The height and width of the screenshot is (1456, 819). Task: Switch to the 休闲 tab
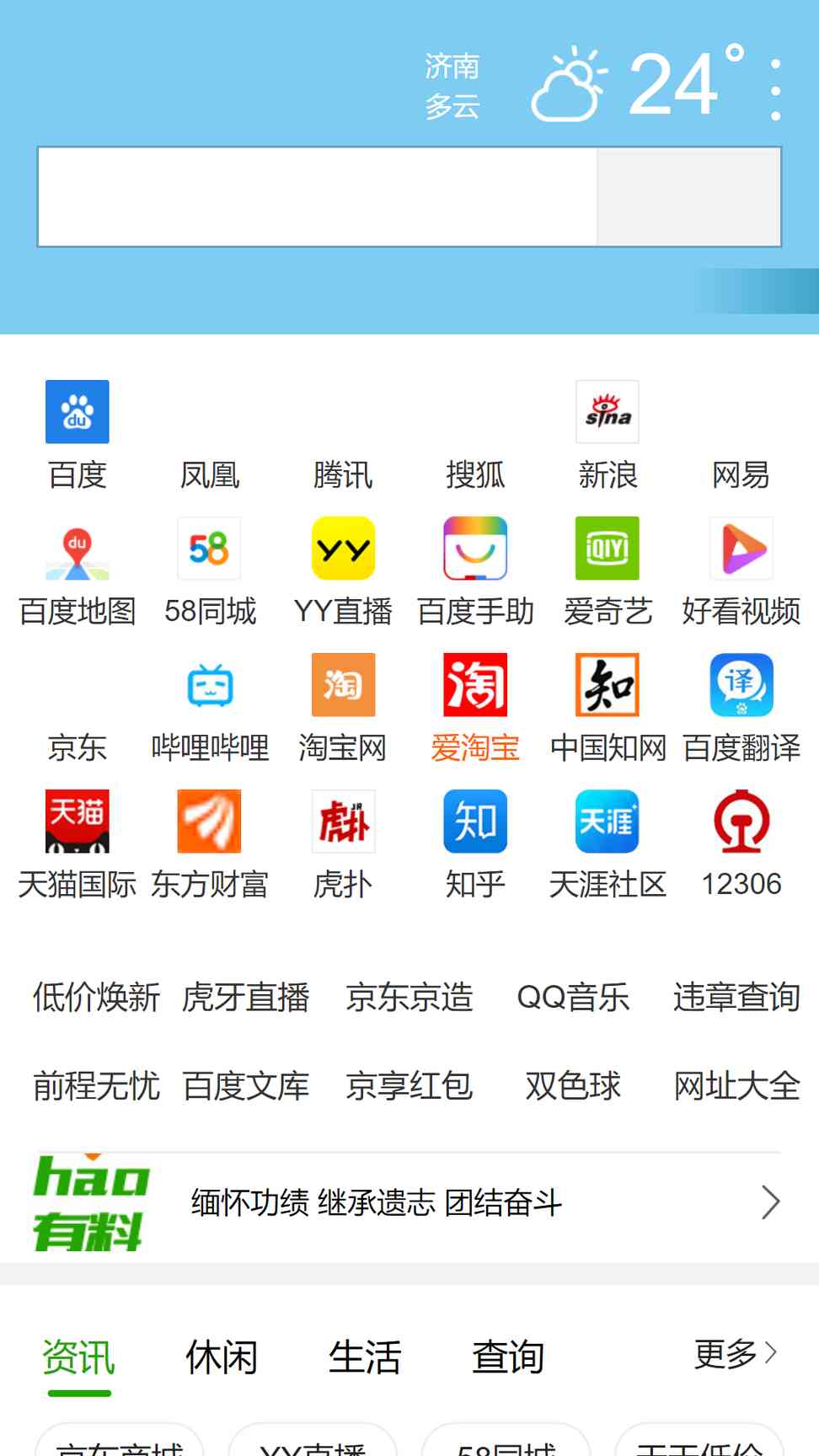(x=222, y=1357)
